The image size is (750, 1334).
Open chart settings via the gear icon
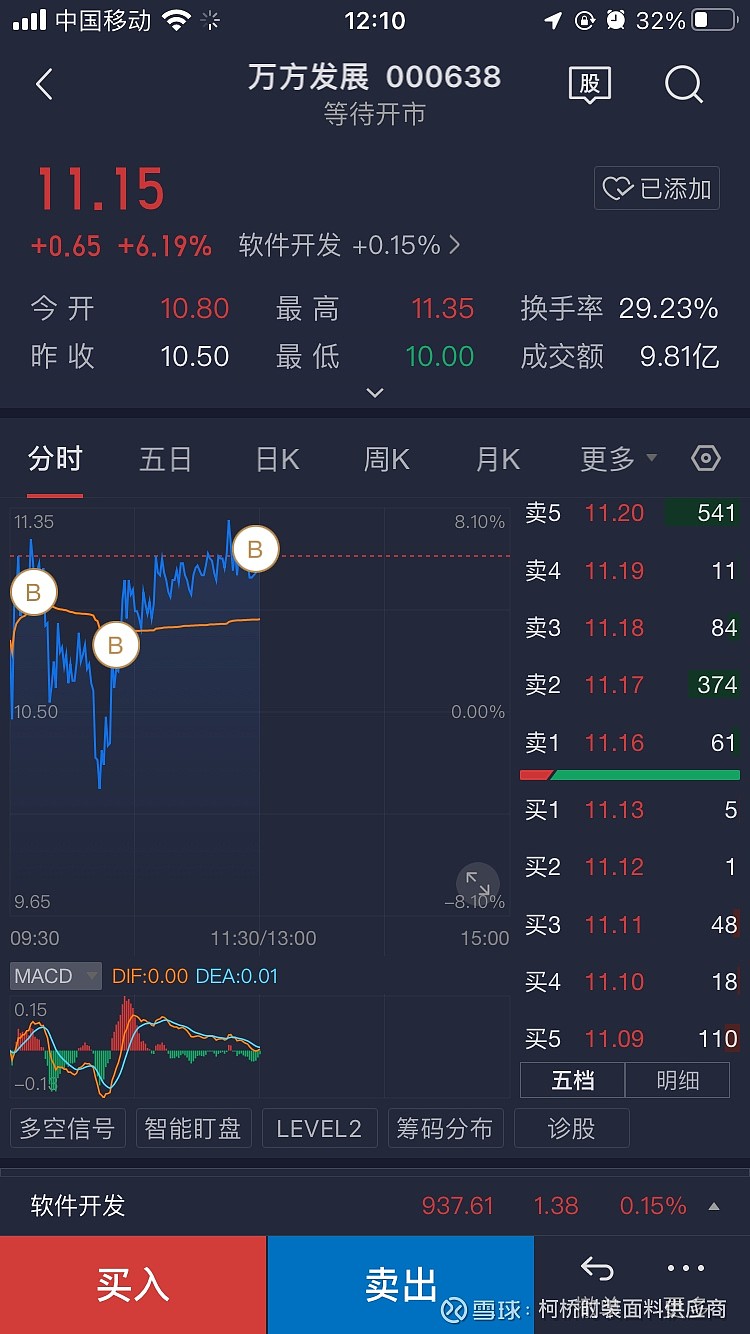[x=705, y=457]
